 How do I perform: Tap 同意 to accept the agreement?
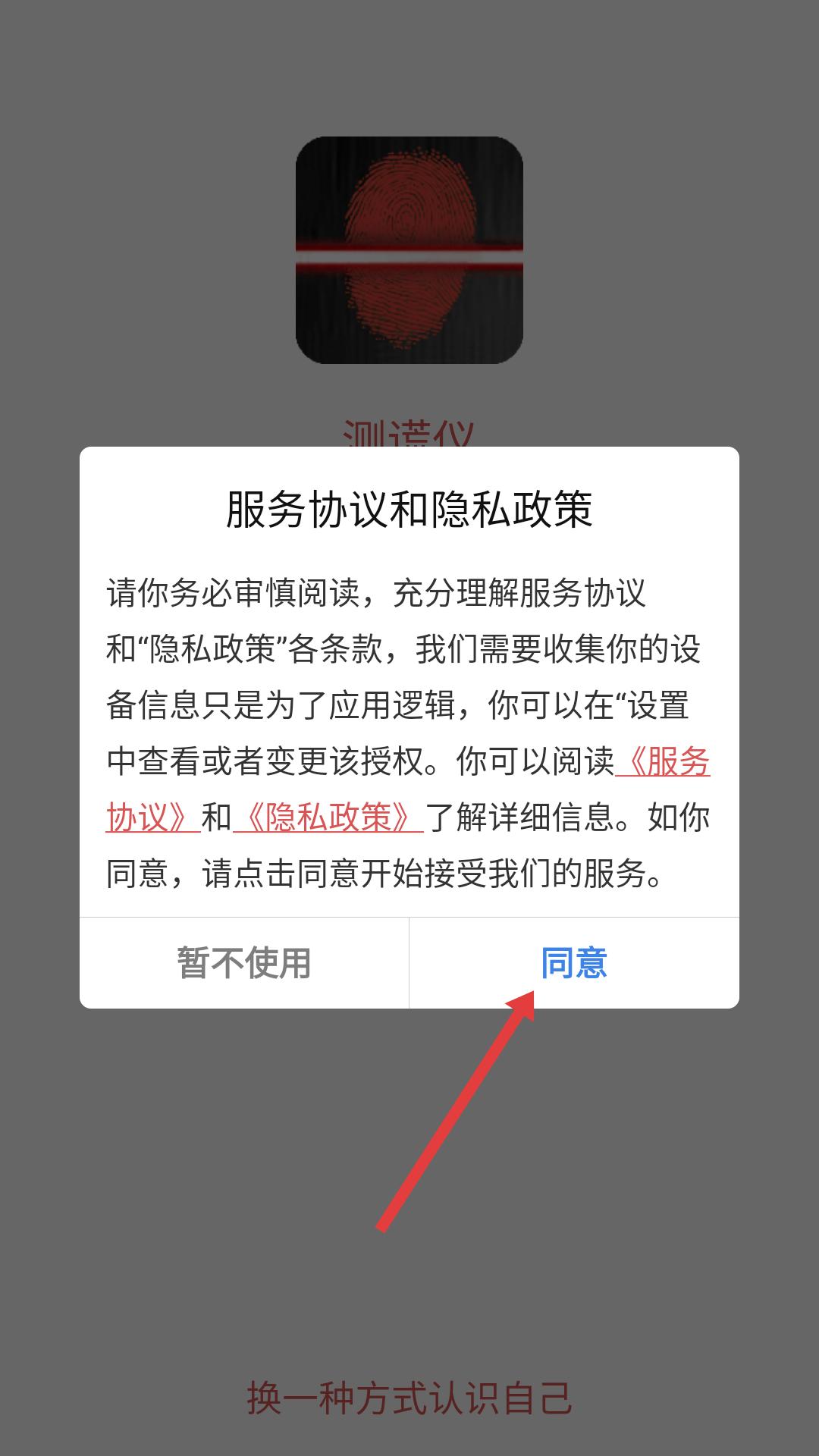(574, 963)
